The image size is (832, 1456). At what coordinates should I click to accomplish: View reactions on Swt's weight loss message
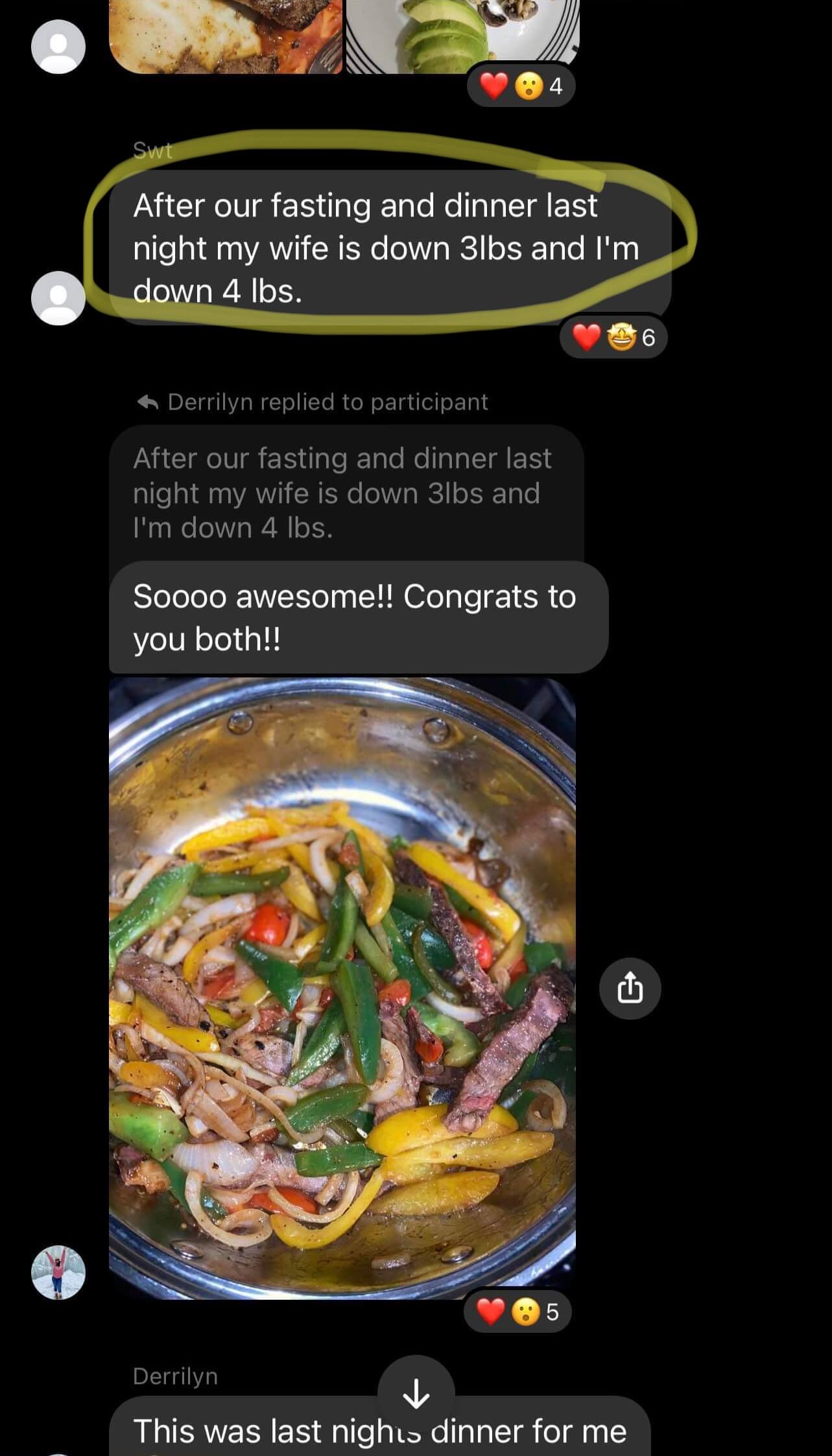[613, 338]
